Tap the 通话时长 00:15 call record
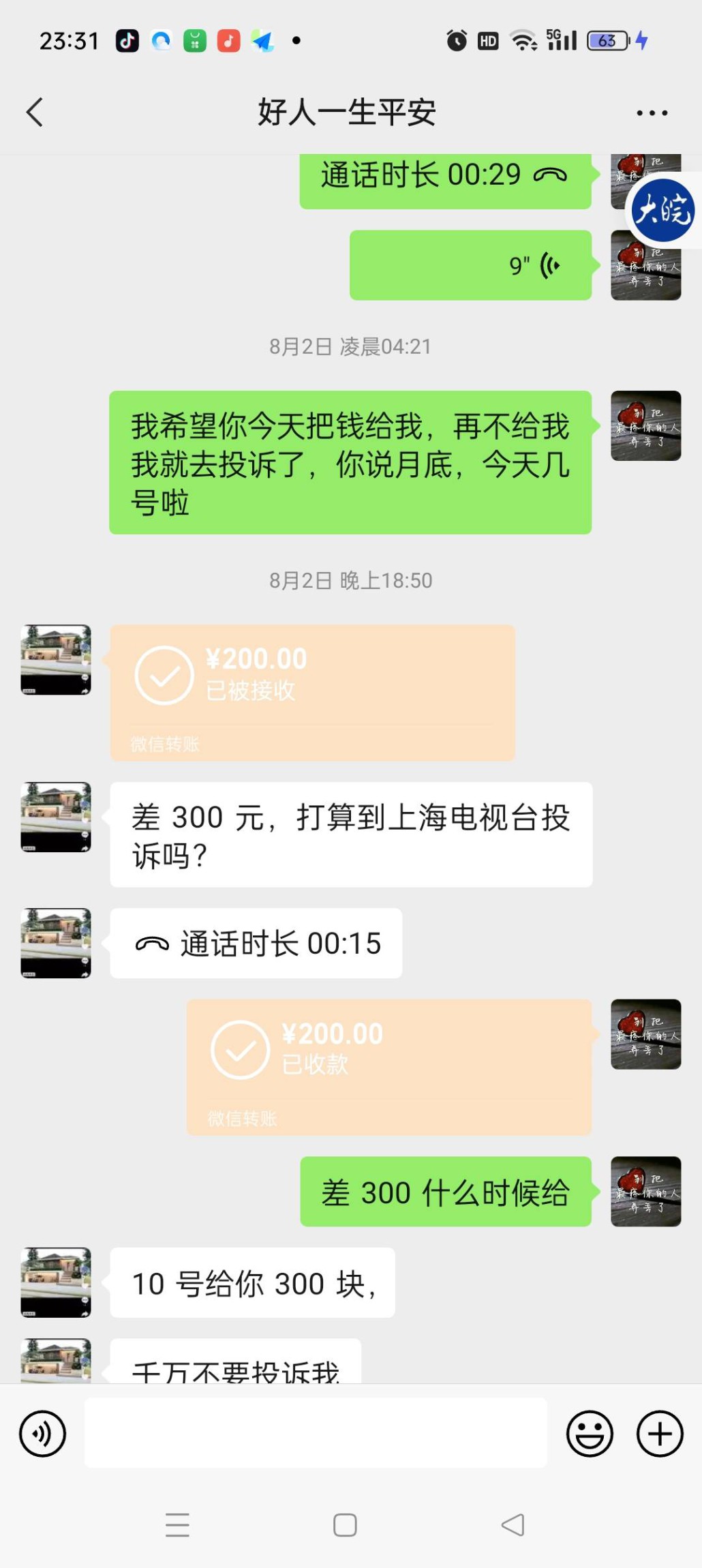 click(x=256, y=944)
